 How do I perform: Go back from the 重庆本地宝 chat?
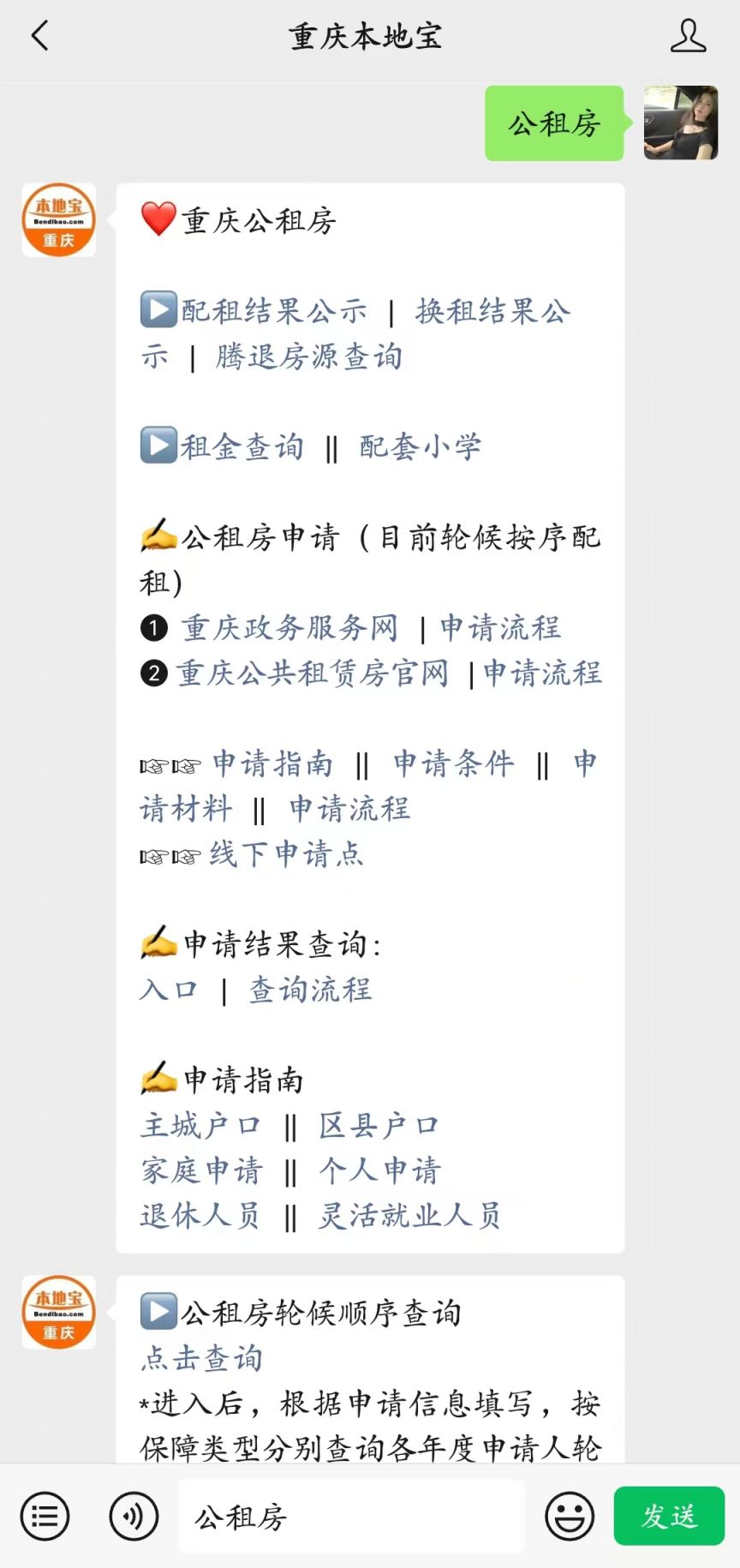tap(40, 37)
